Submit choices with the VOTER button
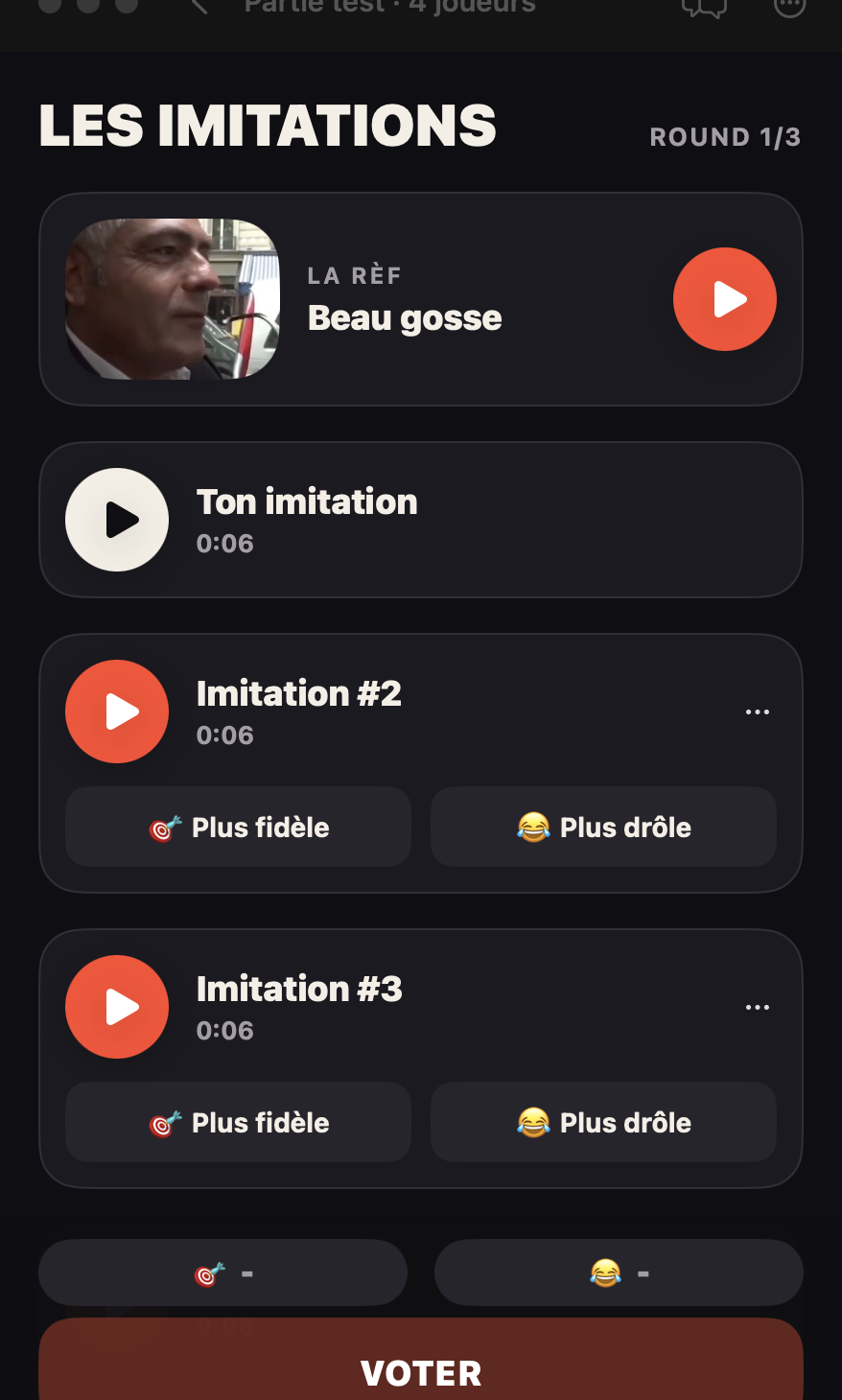The image size is (842, 1400). coord(421,1362)
